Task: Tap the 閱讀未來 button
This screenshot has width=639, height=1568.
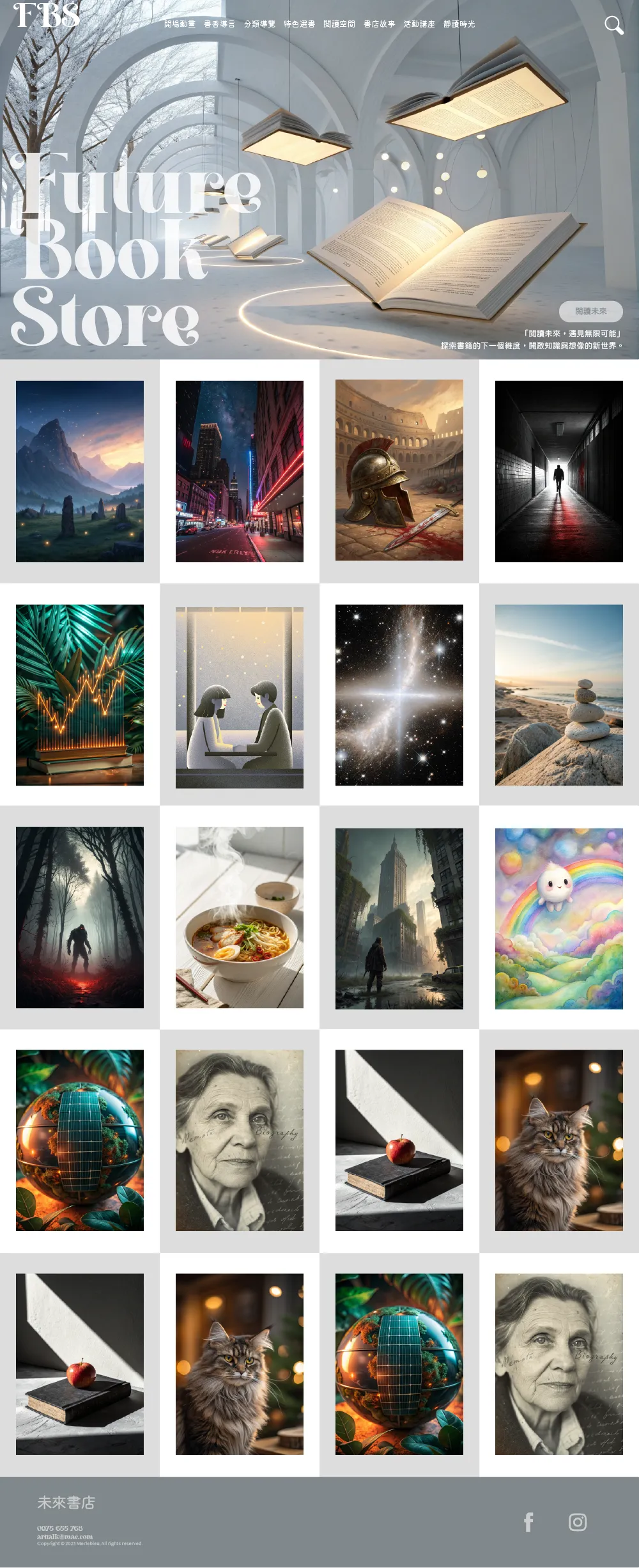Action: point(590,311)
